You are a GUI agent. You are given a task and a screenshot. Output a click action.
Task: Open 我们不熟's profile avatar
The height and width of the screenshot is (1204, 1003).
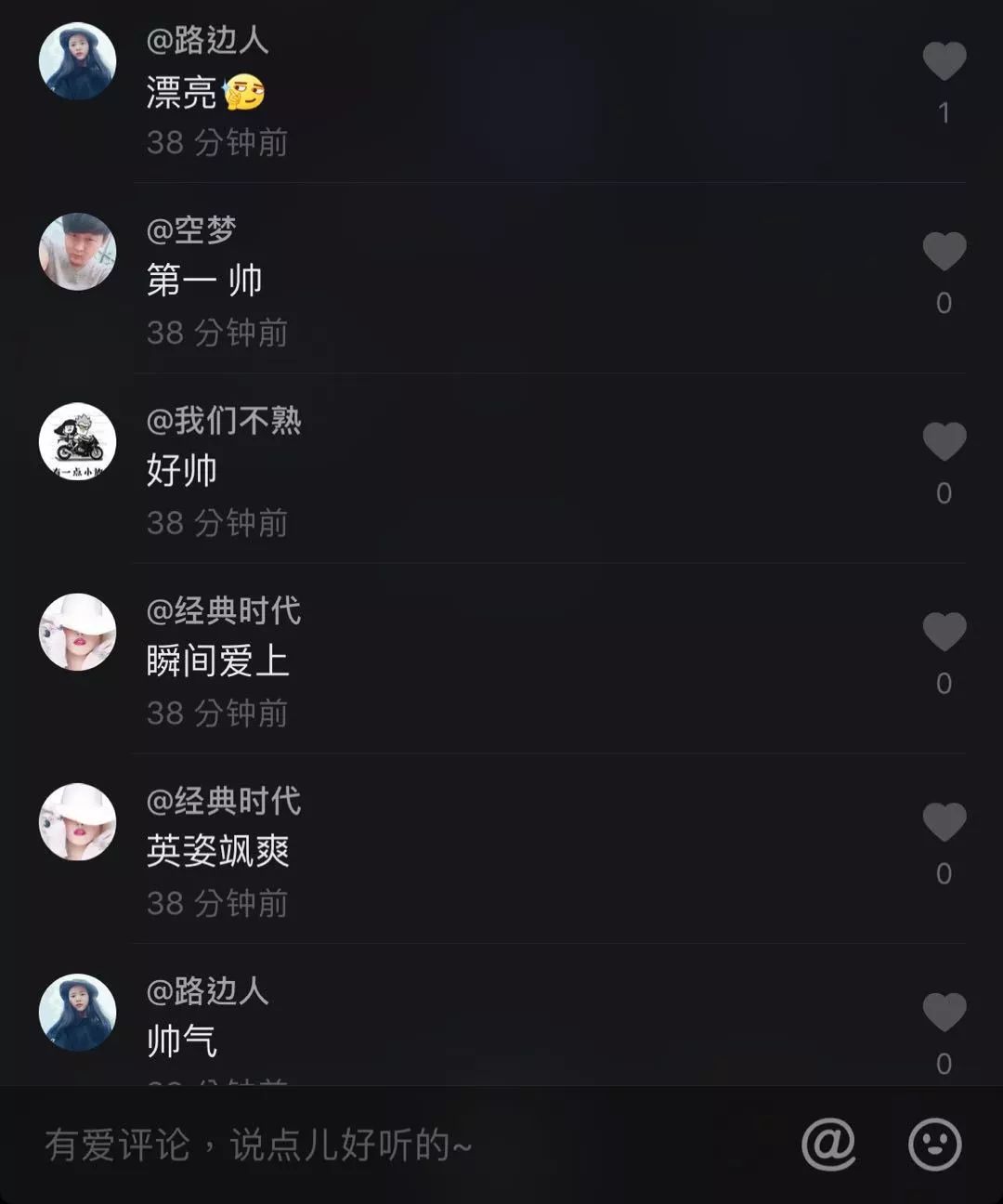point(78,442)
